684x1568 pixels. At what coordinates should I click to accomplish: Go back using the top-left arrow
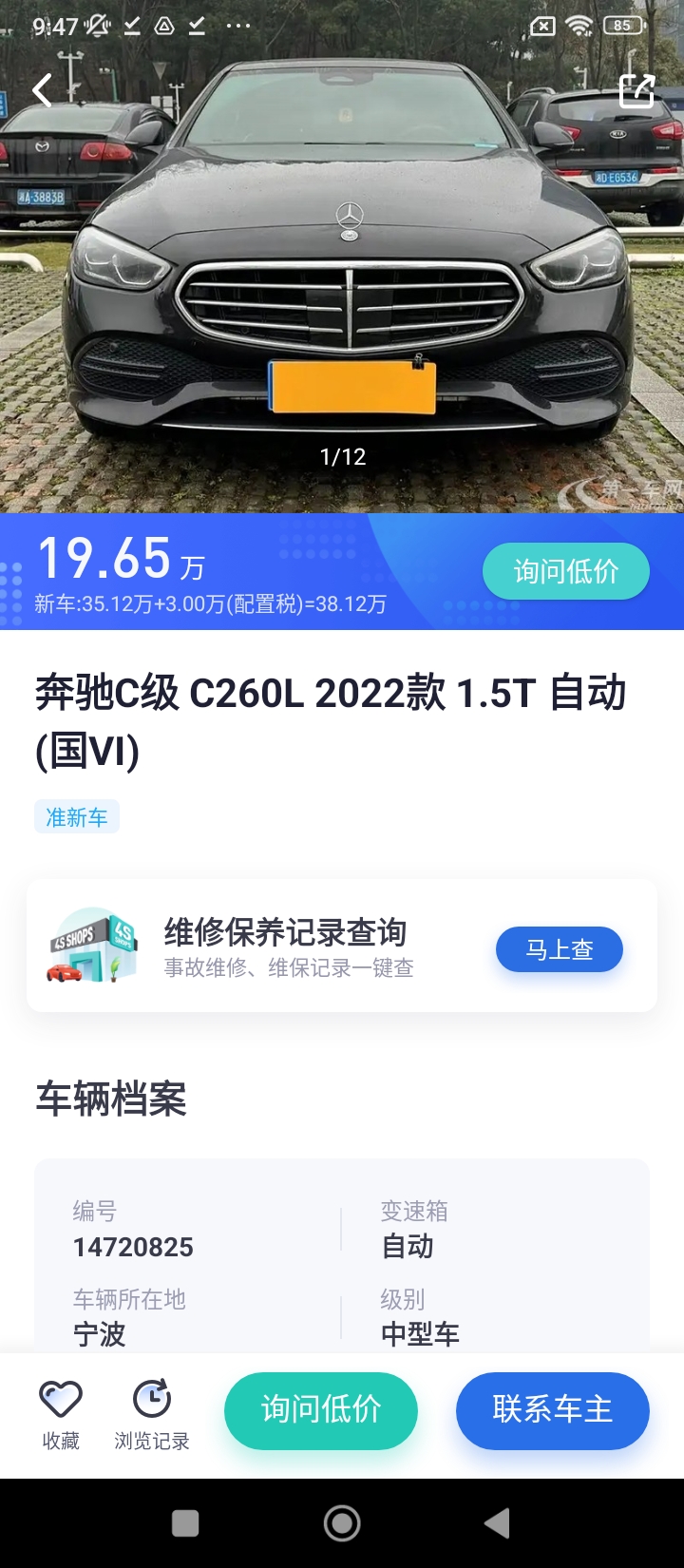(42, 91)
